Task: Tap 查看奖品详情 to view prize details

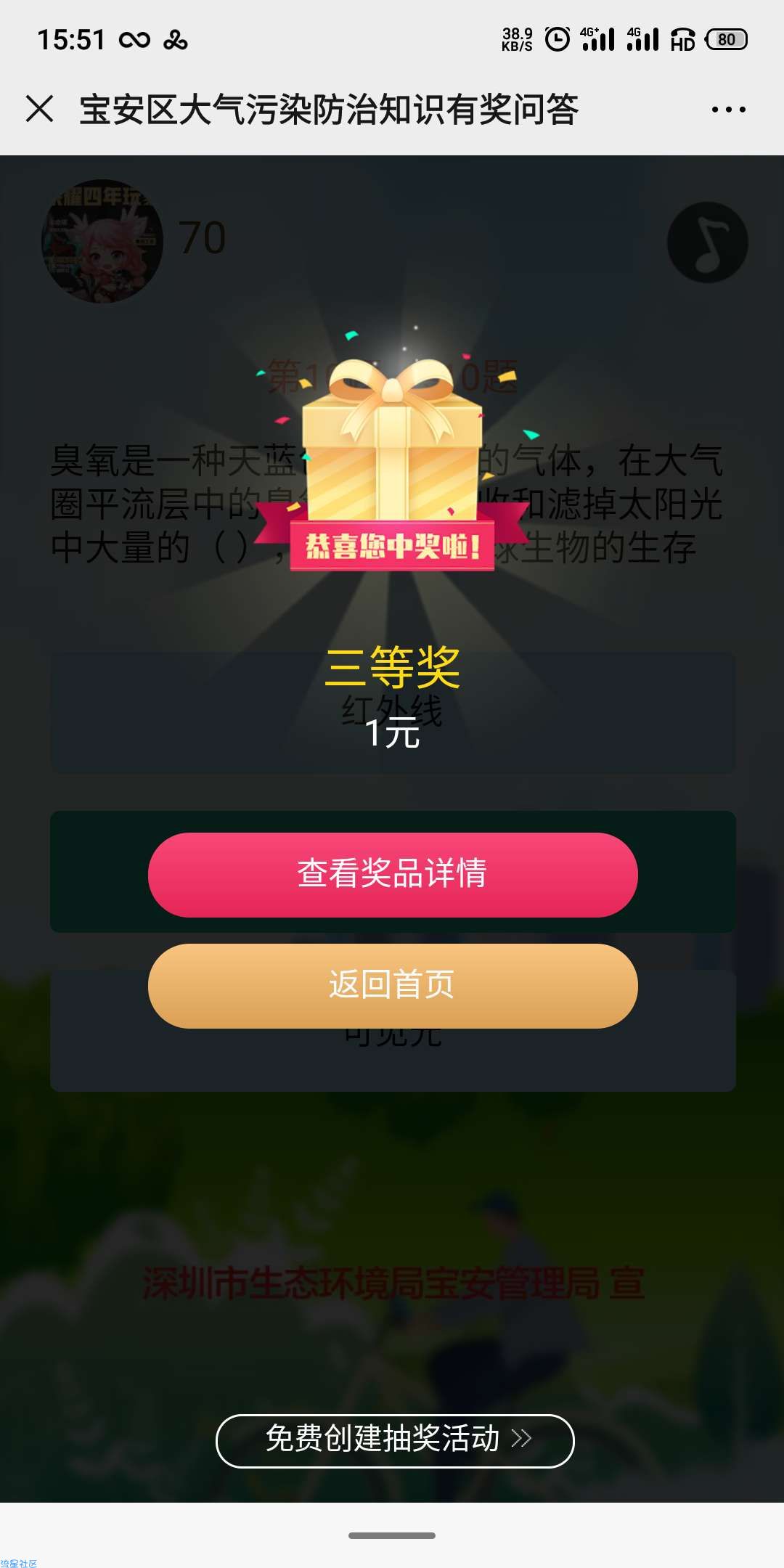Action: coord(393,874)
